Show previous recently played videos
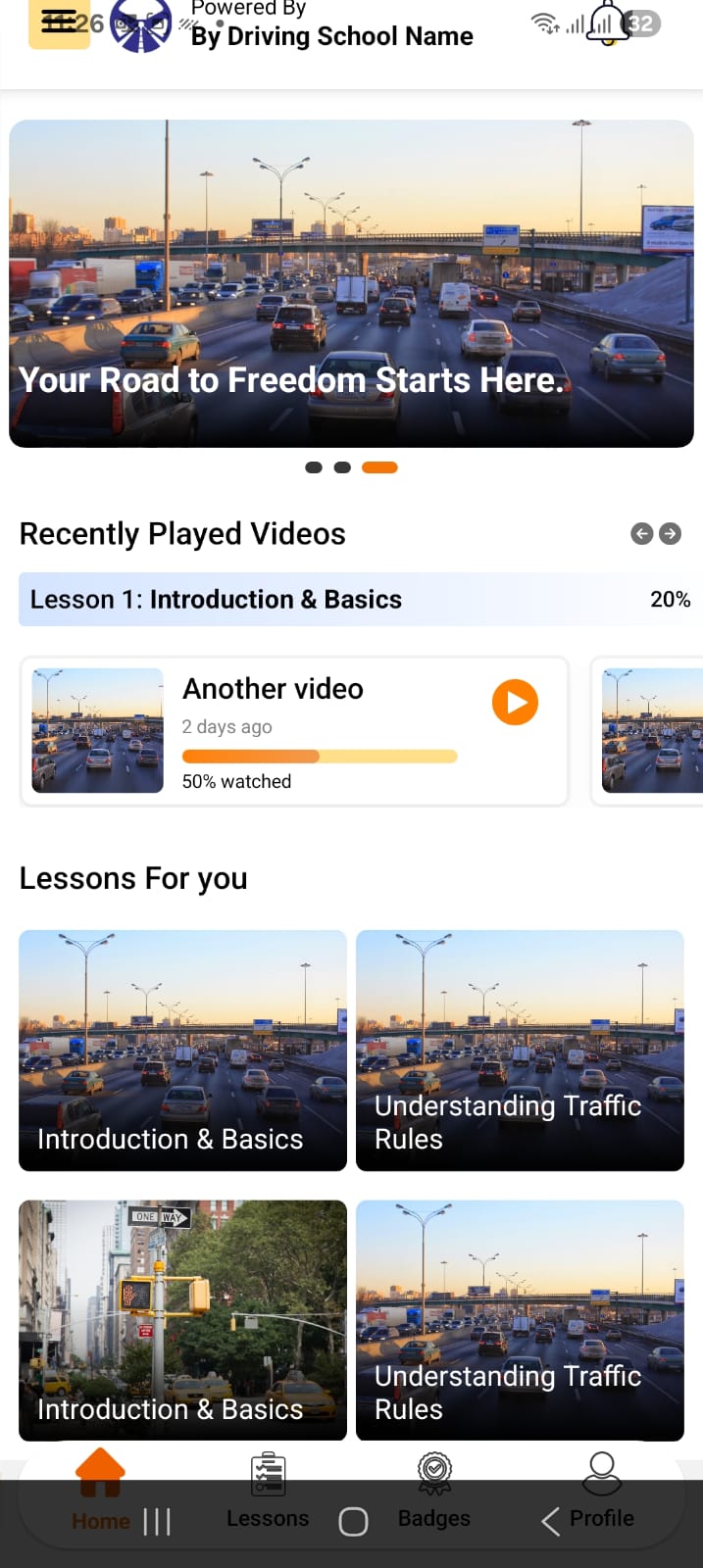The width and height of the screenshot is (703, 1568). click(x=641, y=534)
